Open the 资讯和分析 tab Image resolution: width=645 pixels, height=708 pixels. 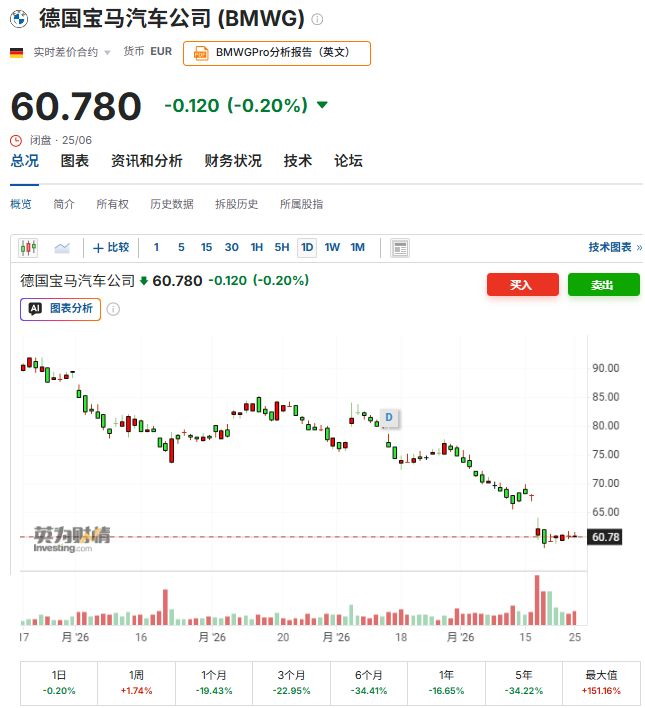[147, 161]
